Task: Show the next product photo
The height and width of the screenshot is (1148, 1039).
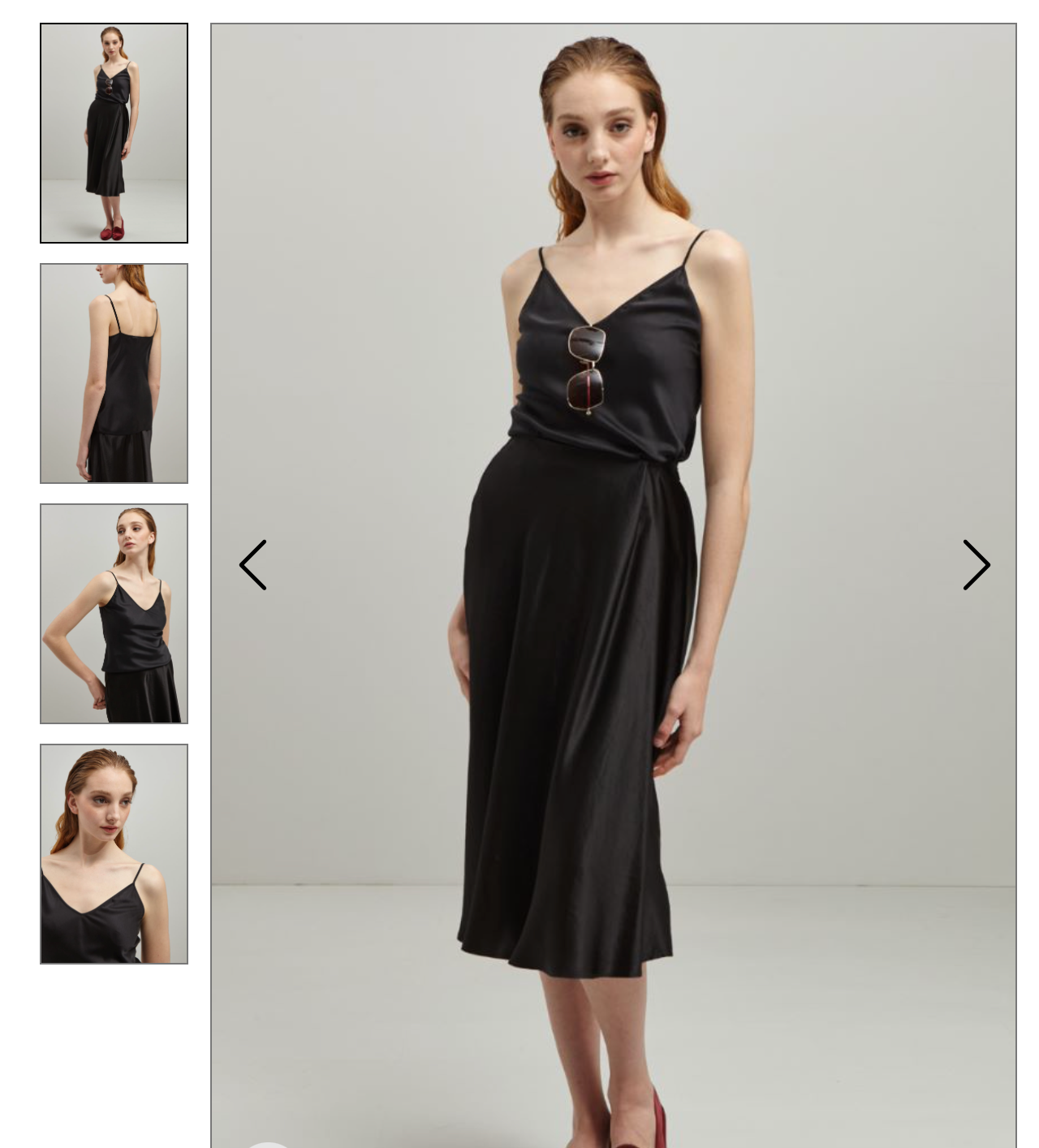Action: tap(976, 564)
